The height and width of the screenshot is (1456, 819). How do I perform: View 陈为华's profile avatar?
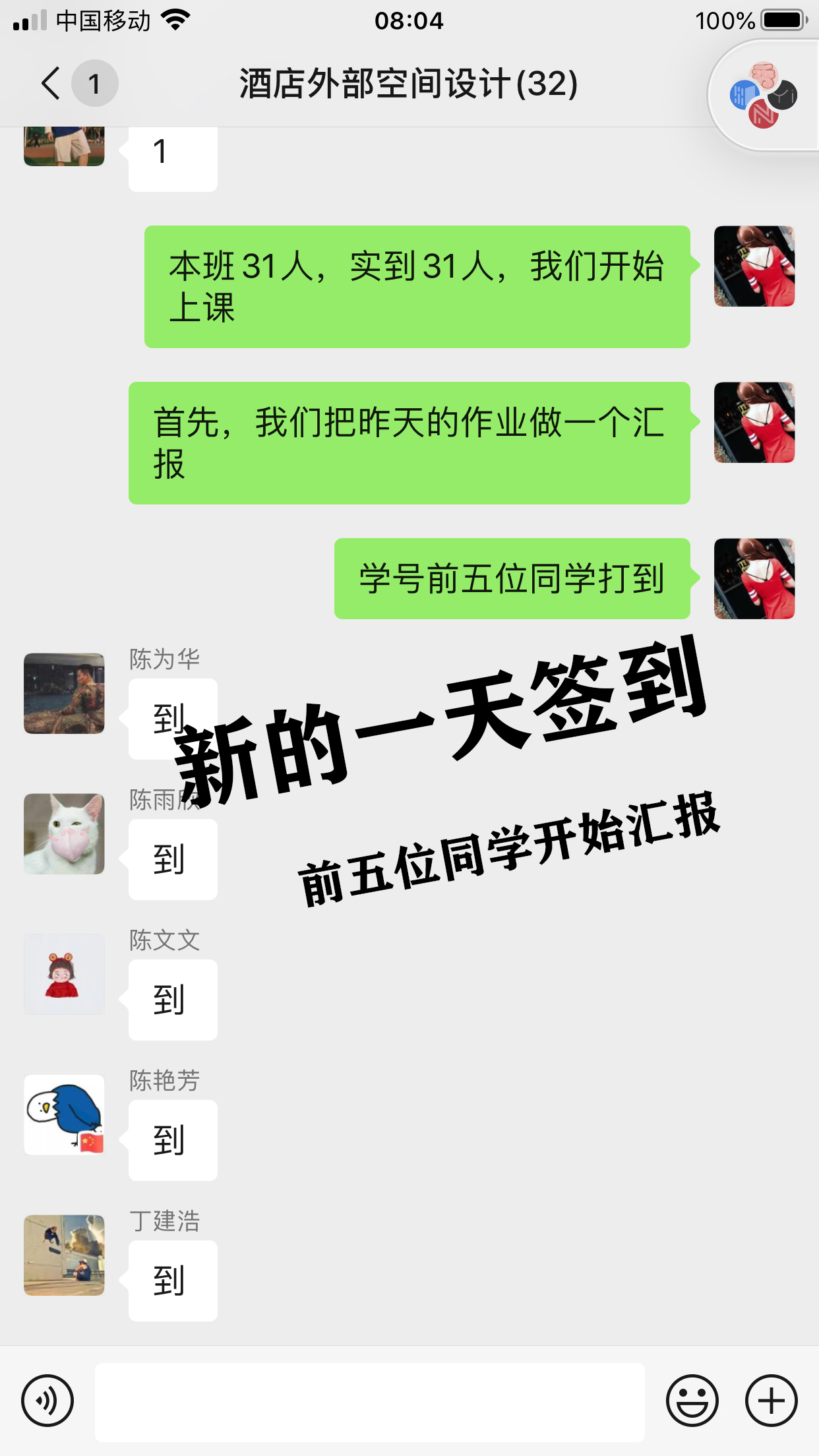(64, 694)
